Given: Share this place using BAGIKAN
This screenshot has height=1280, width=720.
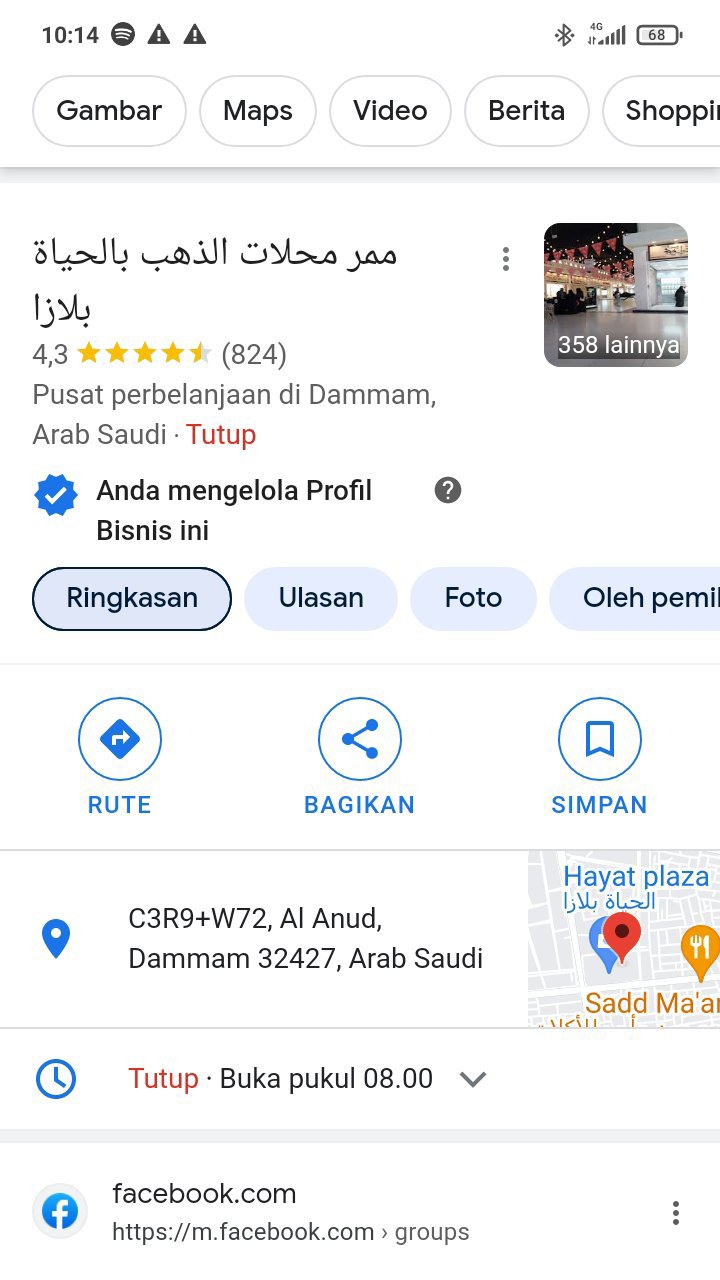Looking at the screenshot, I should point(360,757).
